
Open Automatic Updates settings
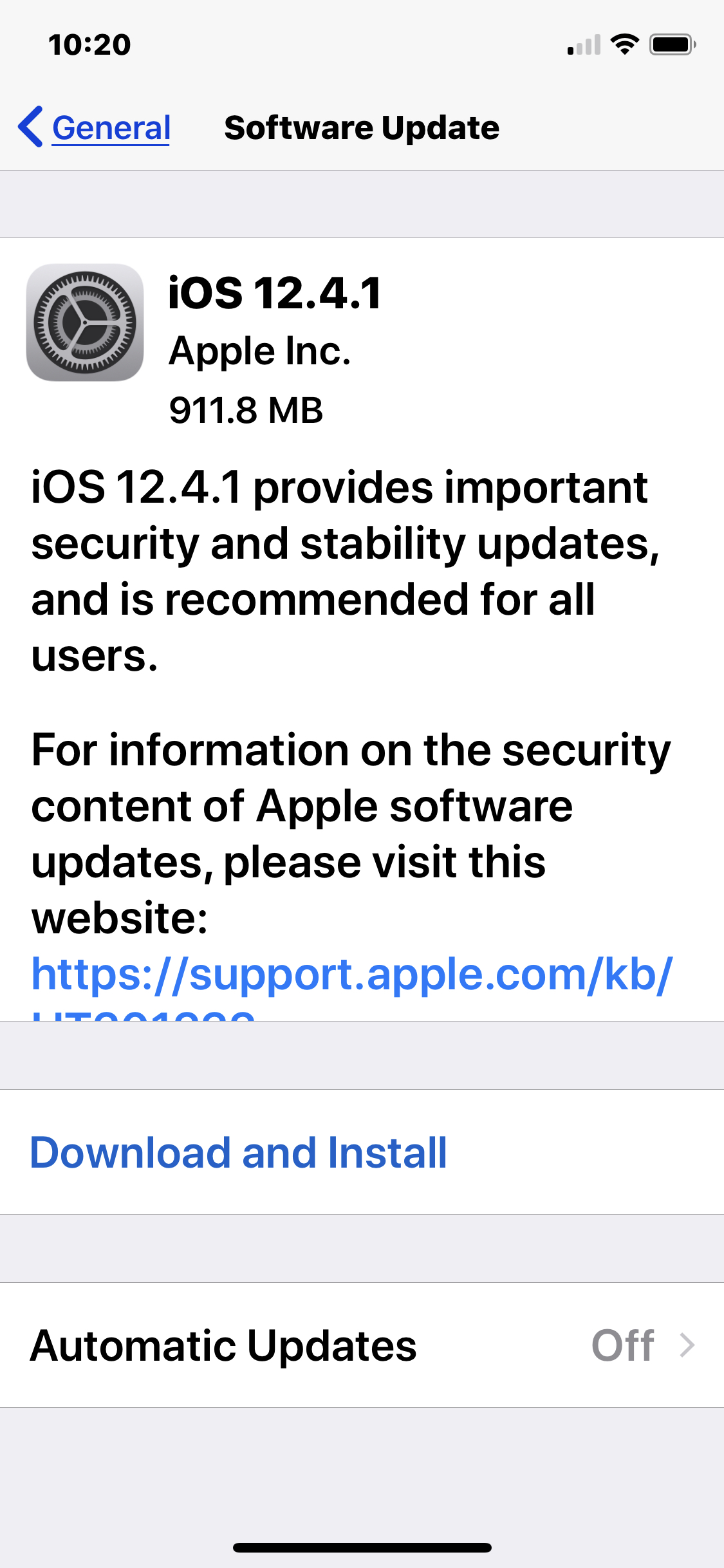tap(362, 1345)
